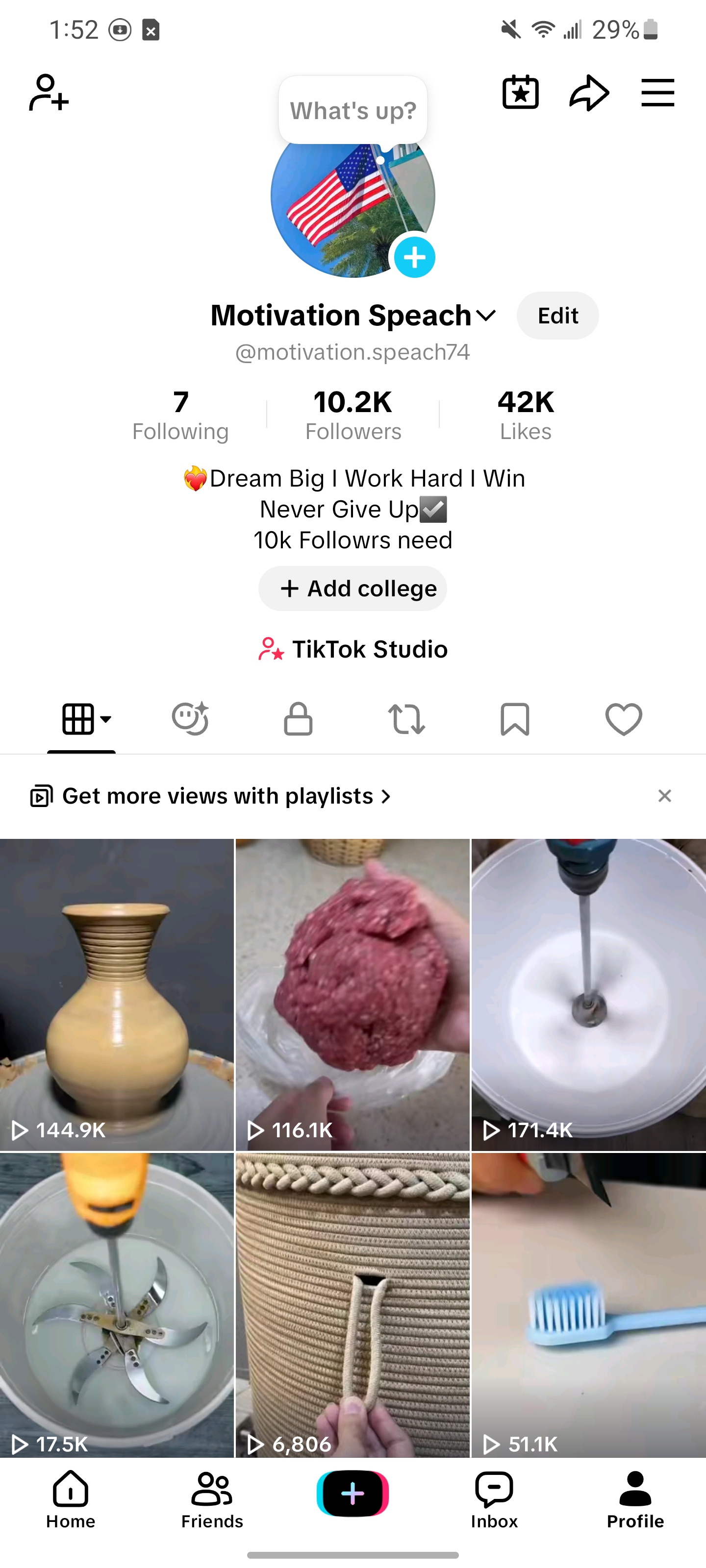
Task: Dismiss the playlists suggestion banner
Action: pyautogui.click(x=665, y=796)
